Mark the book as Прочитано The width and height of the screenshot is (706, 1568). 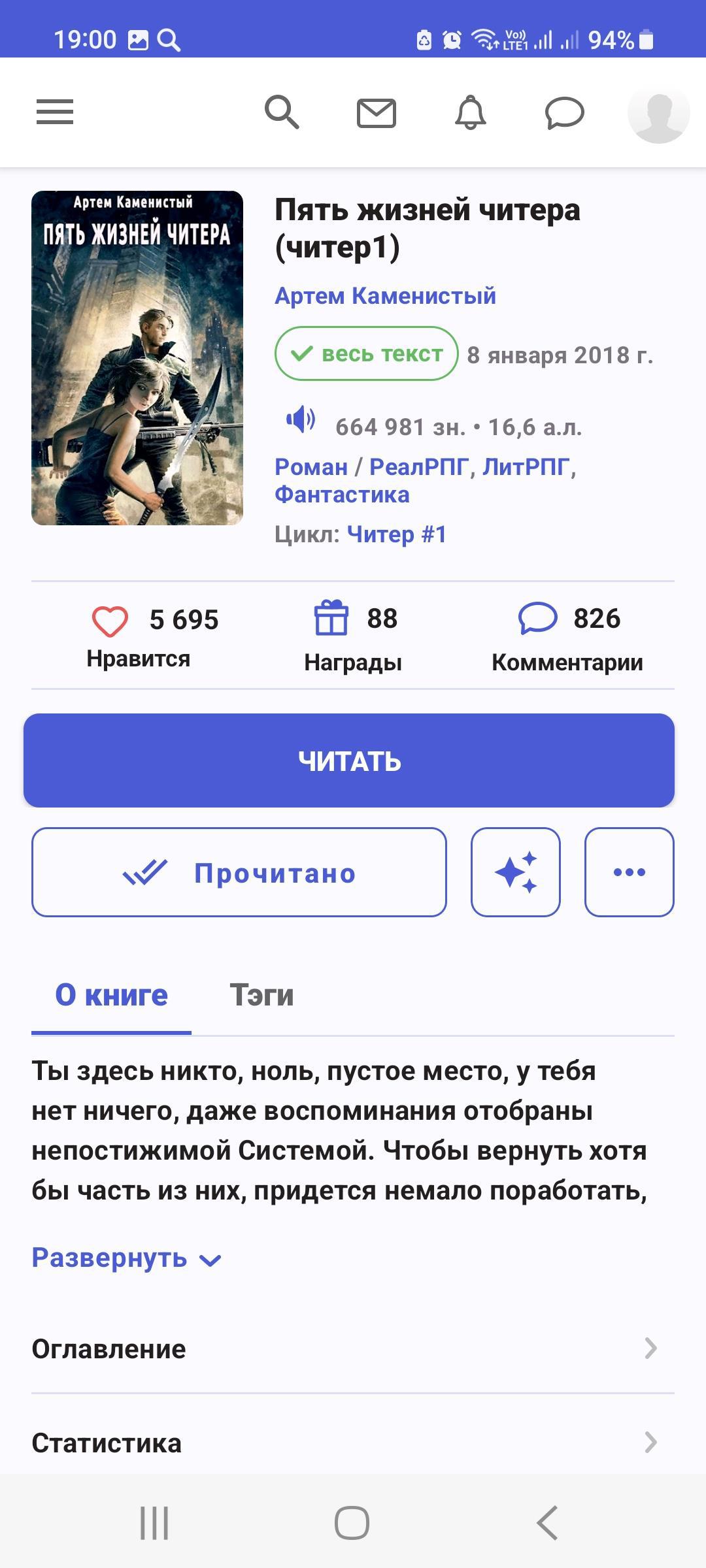point(239,872)
